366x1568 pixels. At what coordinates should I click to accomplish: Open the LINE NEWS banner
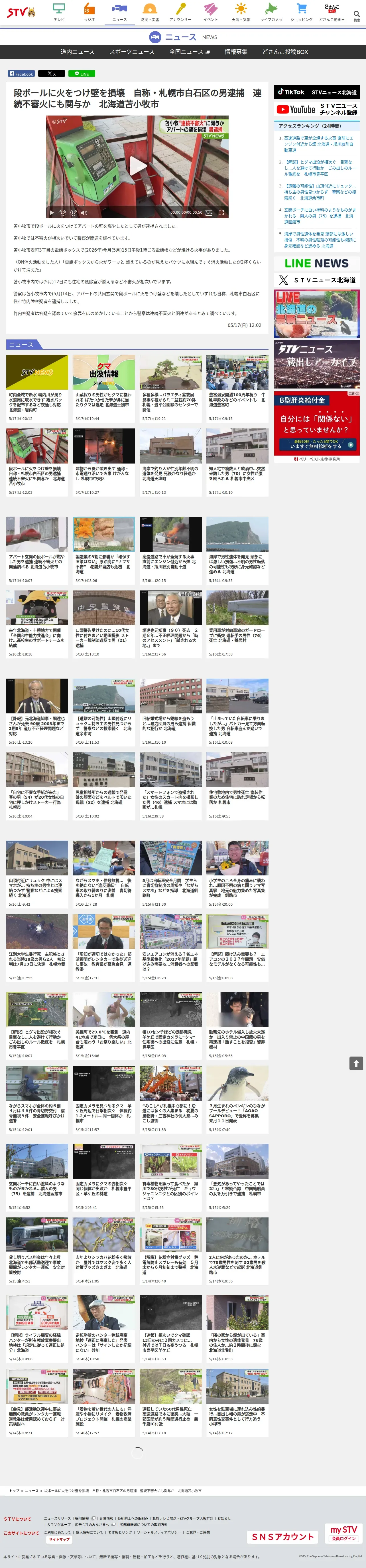coord(316,263)
